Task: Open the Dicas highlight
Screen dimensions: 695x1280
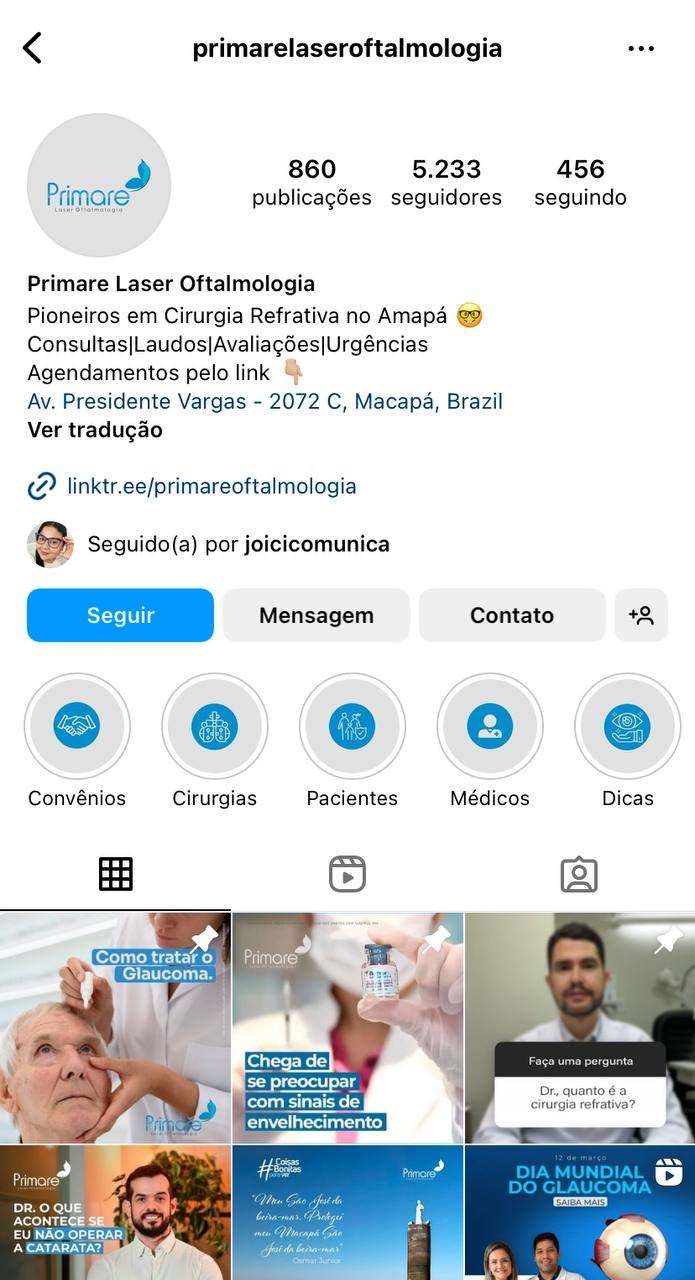Action: pyautogui.click(x=627, y=727)
